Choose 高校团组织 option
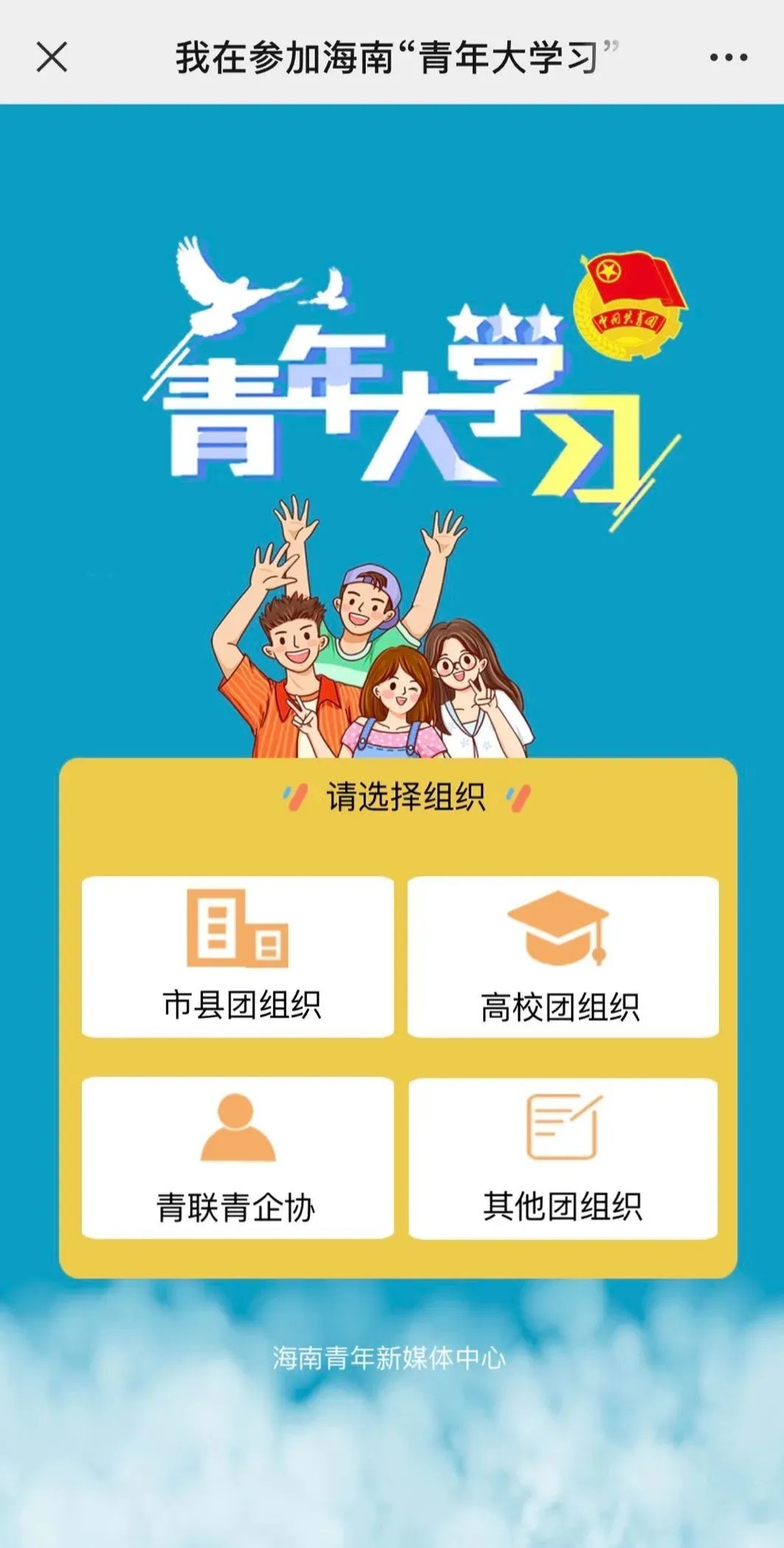Screen dimensions: 784x1548 tap(563, 957)
